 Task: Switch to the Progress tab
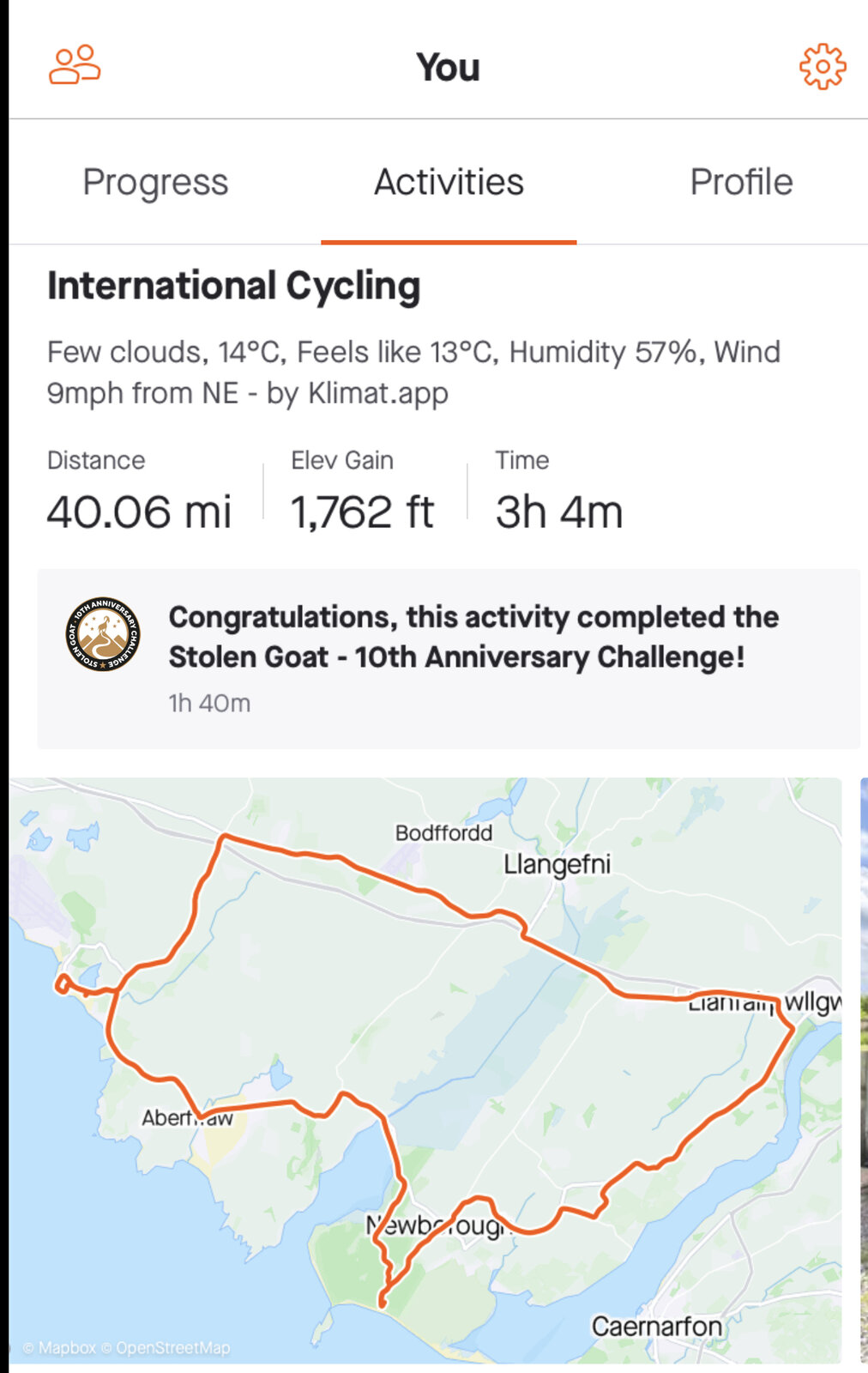[155, 182]
